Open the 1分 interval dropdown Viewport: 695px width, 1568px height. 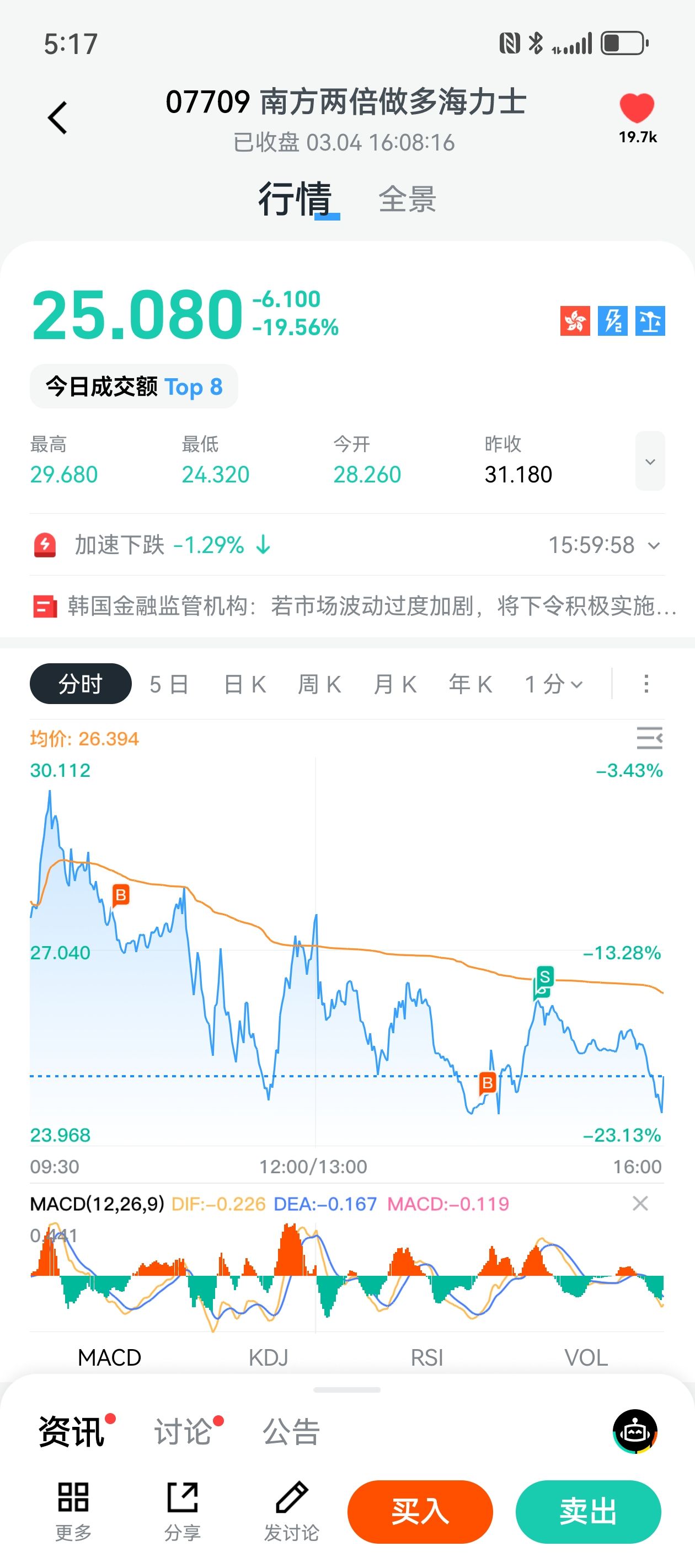click(x=553, y=684)
